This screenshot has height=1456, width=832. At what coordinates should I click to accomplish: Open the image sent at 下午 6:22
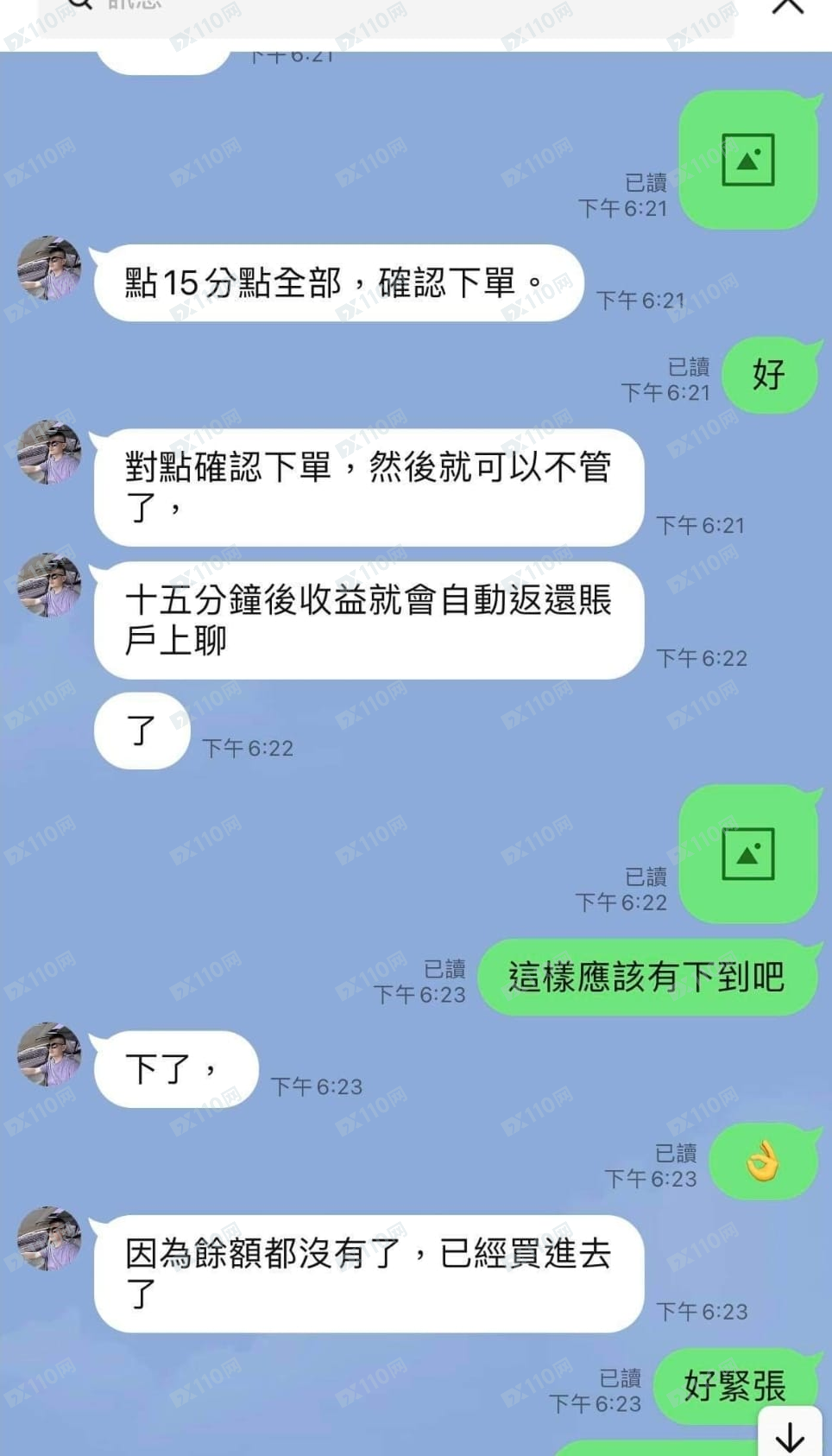[747, 854]
